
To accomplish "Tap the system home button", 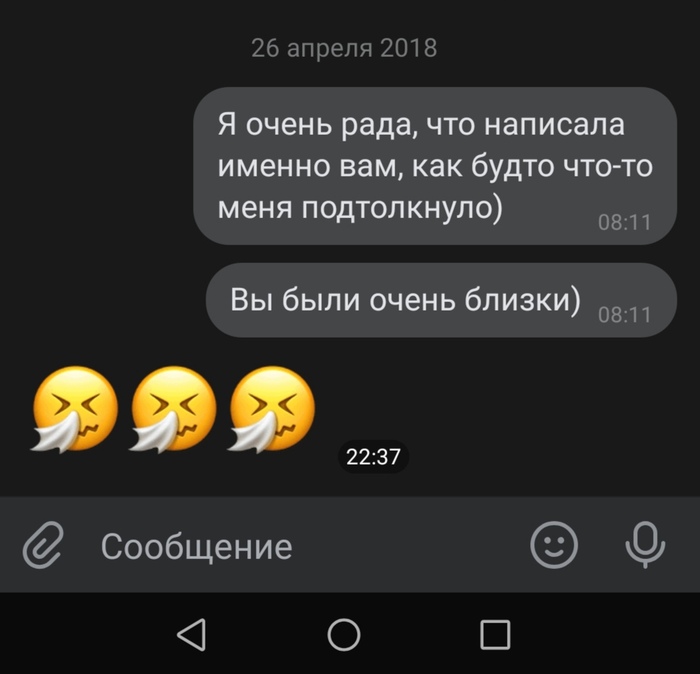I will tap(344, 634).
